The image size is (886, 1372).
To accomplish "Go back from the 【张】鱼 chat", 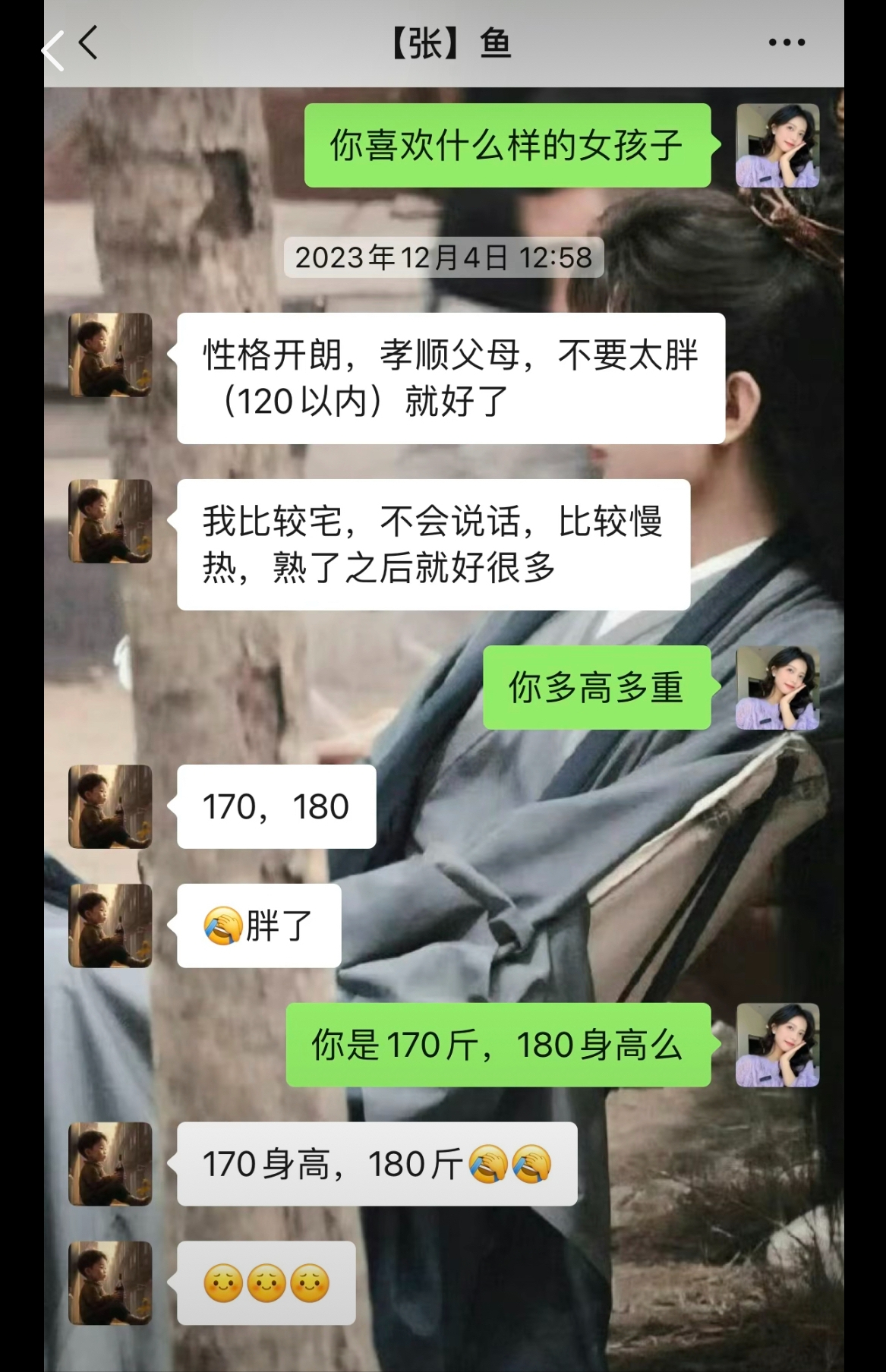I will click(x=88, y=43).
